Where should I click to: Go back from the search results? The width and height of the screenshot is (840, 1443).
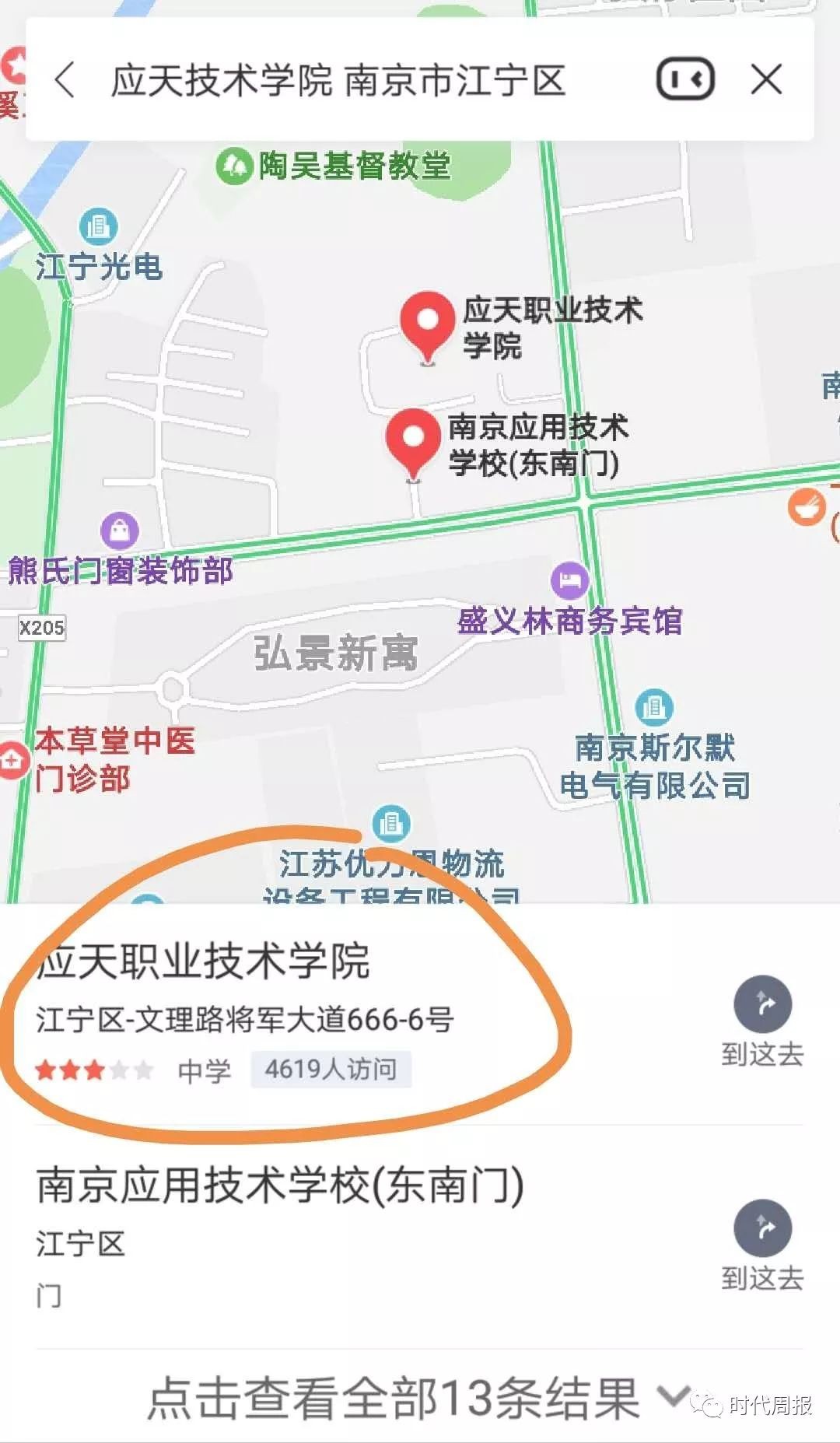[65, 80]
